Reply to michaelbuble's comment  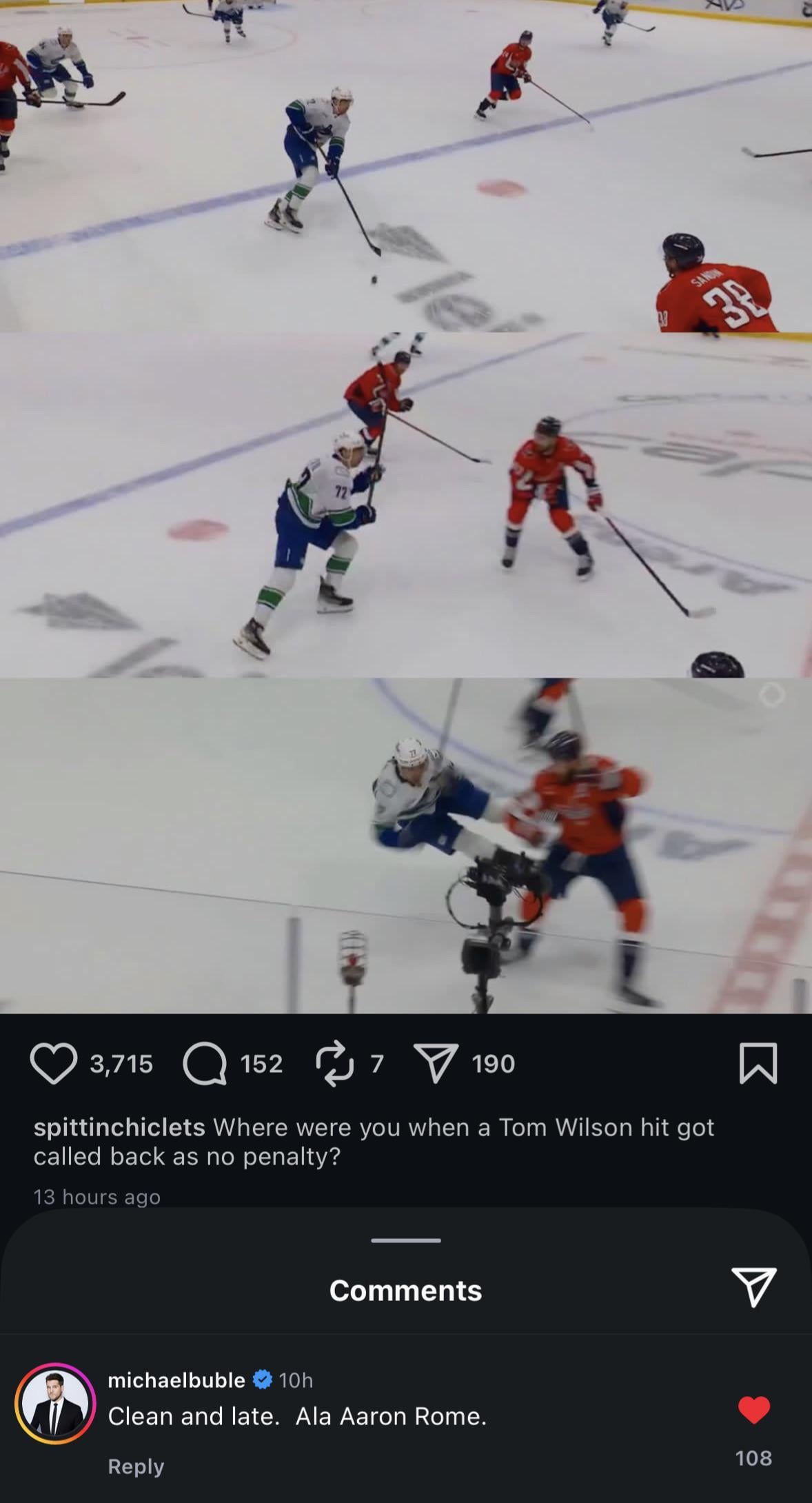(x=136, y=1466)
